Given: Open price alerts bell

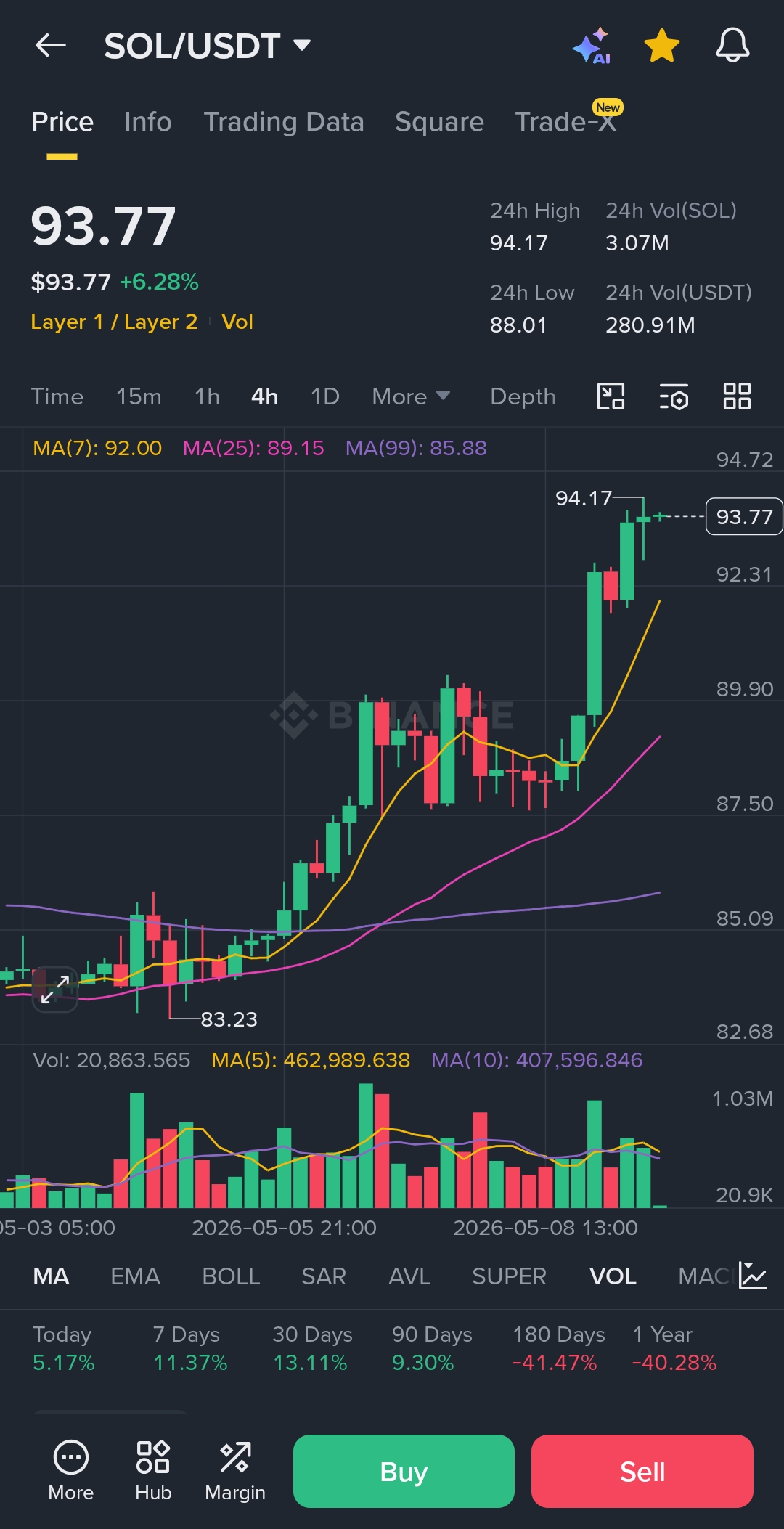Looking at the screenshot, I should point(732,46).
